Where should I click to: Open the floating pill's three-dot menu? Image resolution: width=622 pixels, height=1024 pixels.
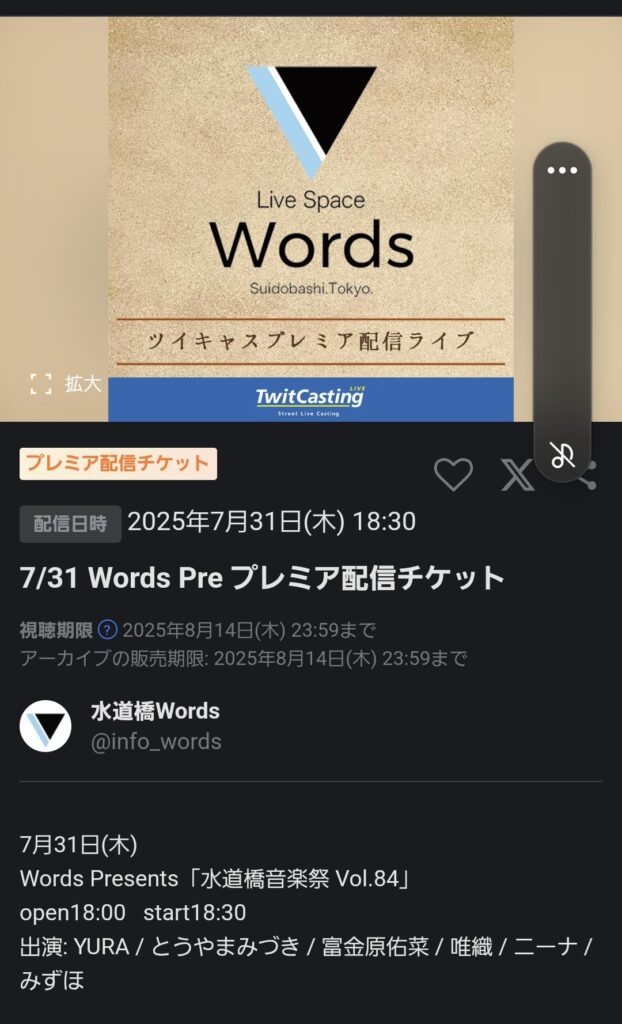point(562,171)
